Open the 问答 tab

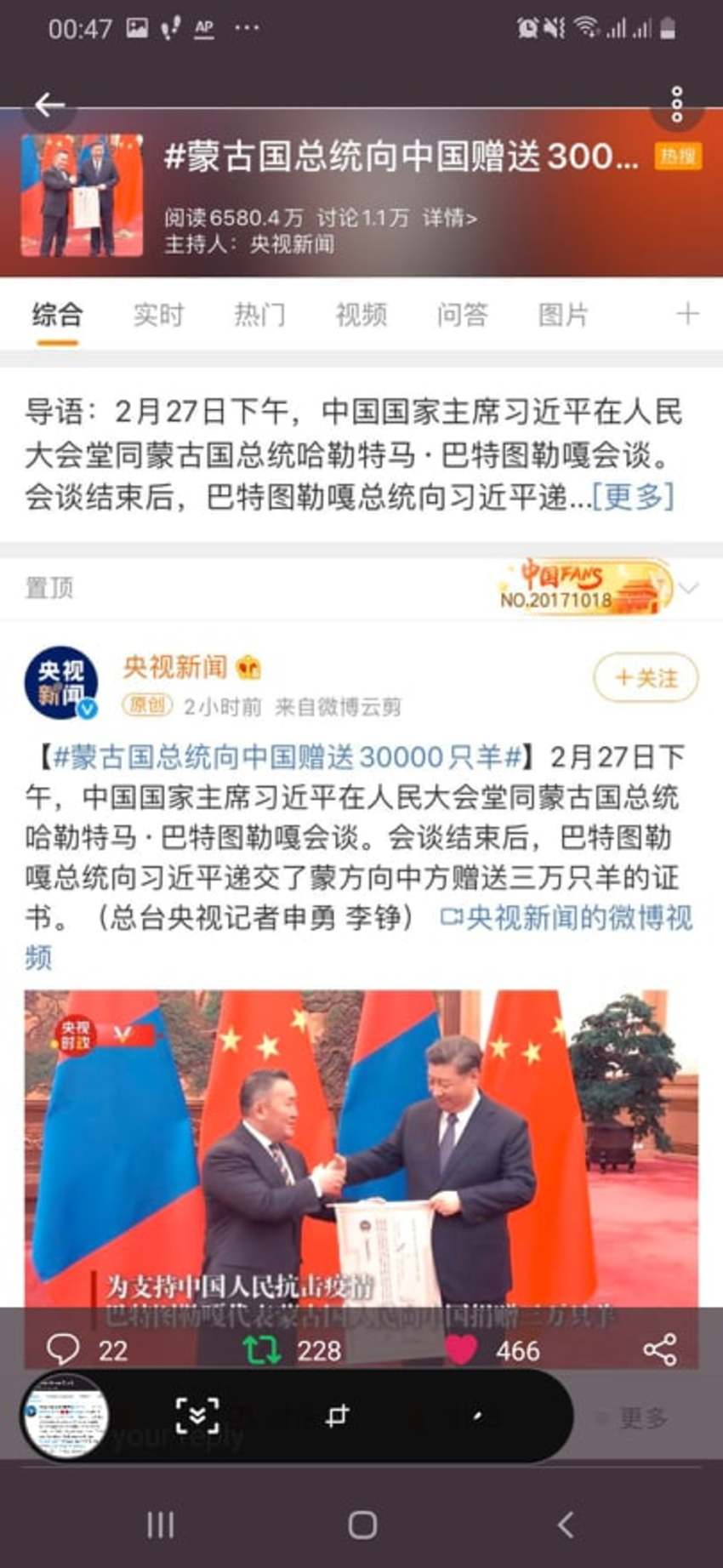coord(462,315)
